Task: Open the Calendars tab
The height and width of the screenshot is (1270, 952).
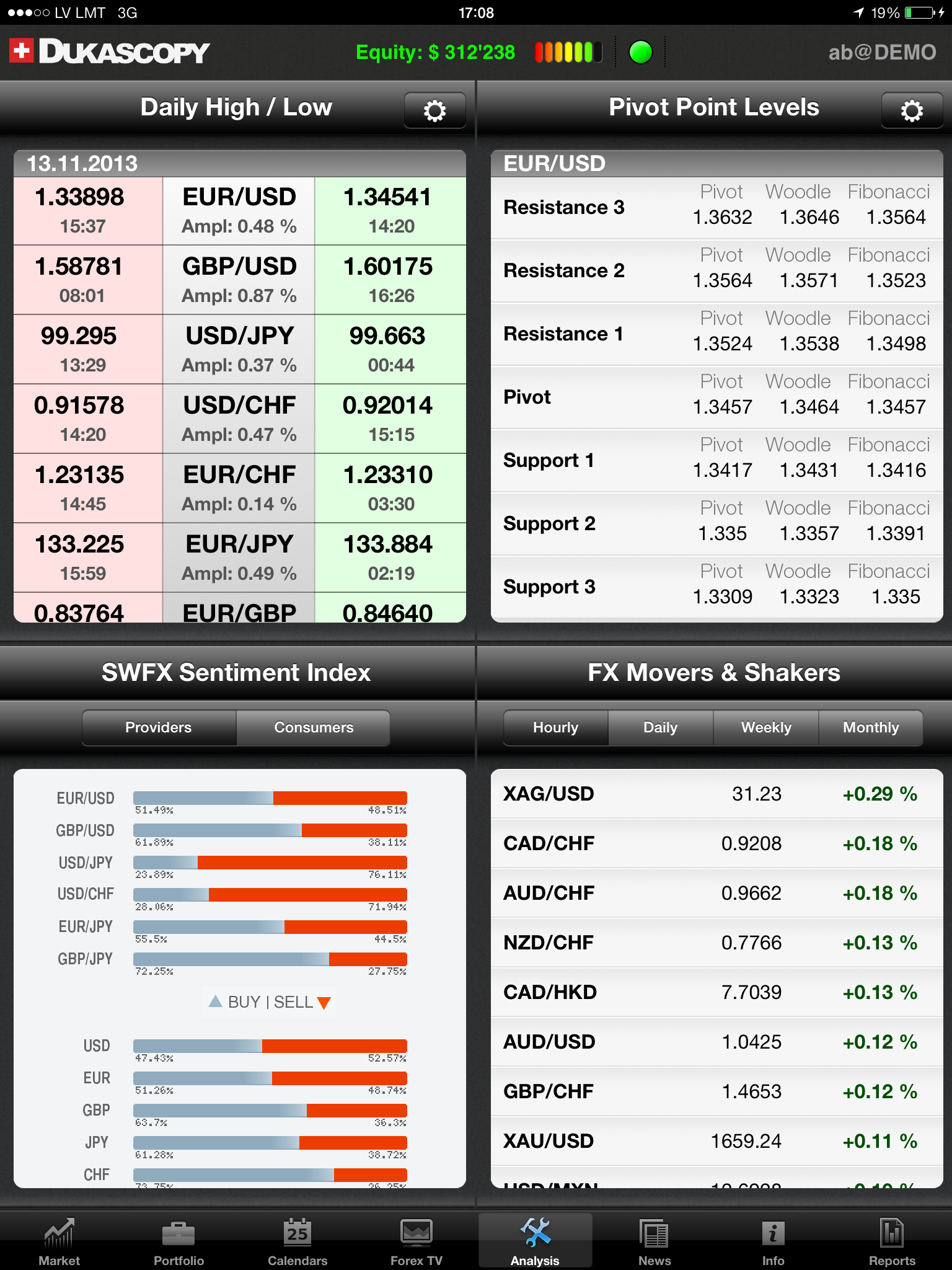Action: pyautogui.click(x=297, y=1241)
